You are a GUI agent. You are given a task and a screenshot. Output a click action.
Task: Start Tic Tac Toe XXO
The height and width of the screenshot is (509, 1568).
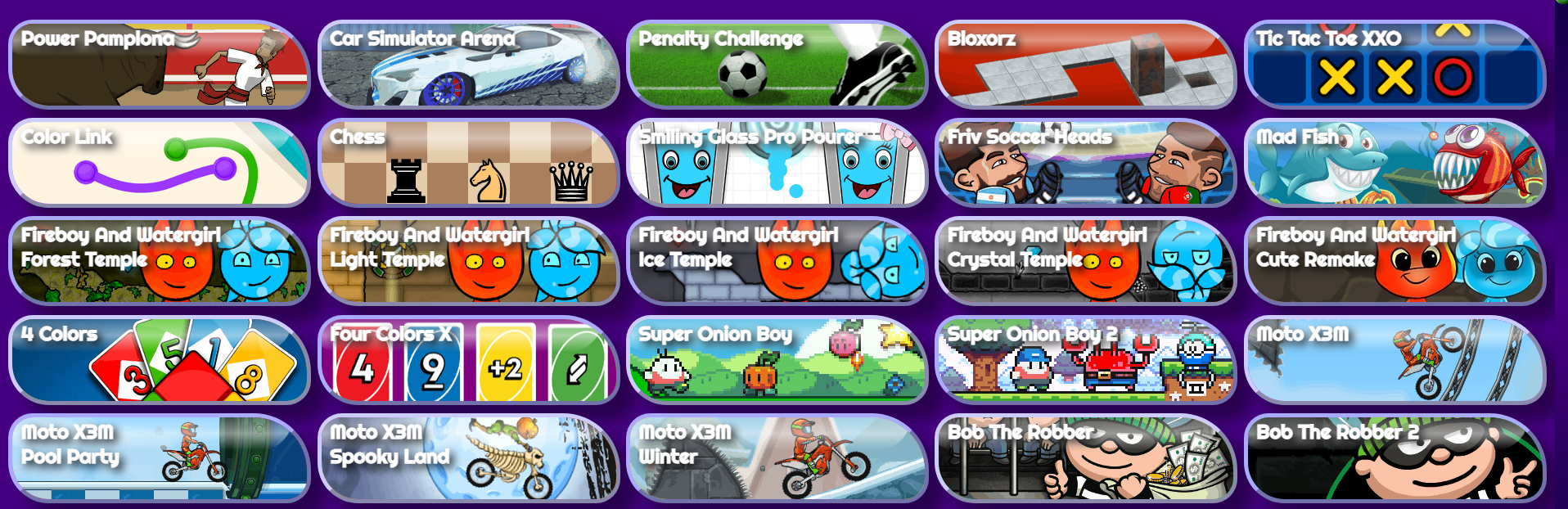point(1395,65)
